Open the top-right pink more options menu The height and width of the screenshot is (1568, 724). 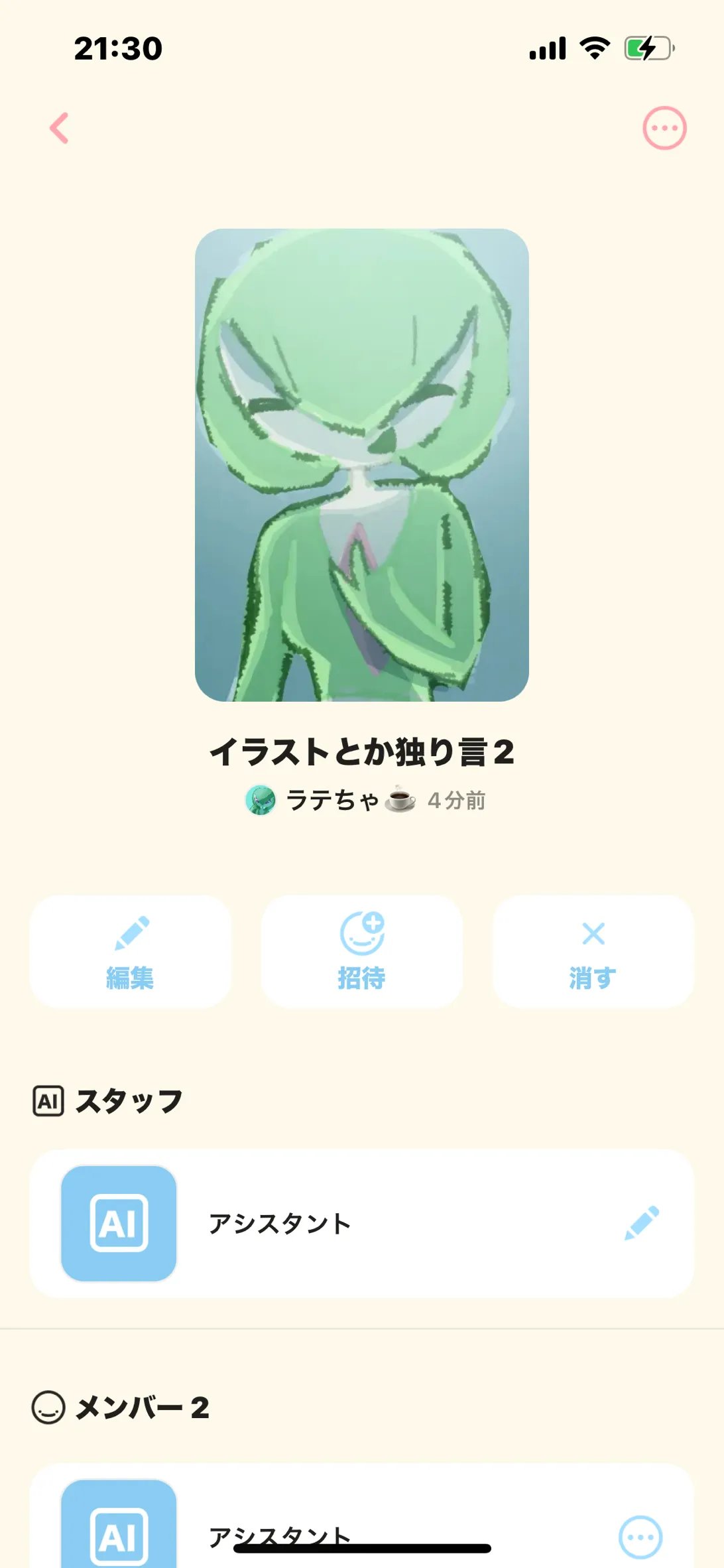tap(664, 128)
